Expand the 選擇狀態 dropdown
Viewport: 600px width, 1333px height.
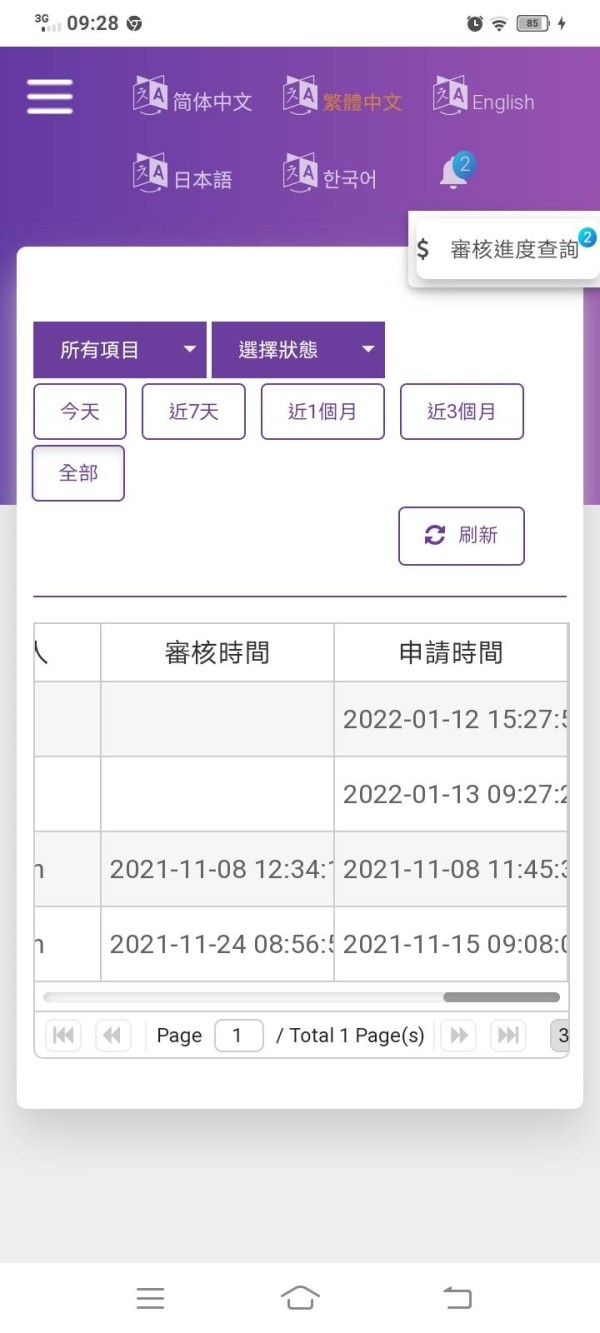298,350
